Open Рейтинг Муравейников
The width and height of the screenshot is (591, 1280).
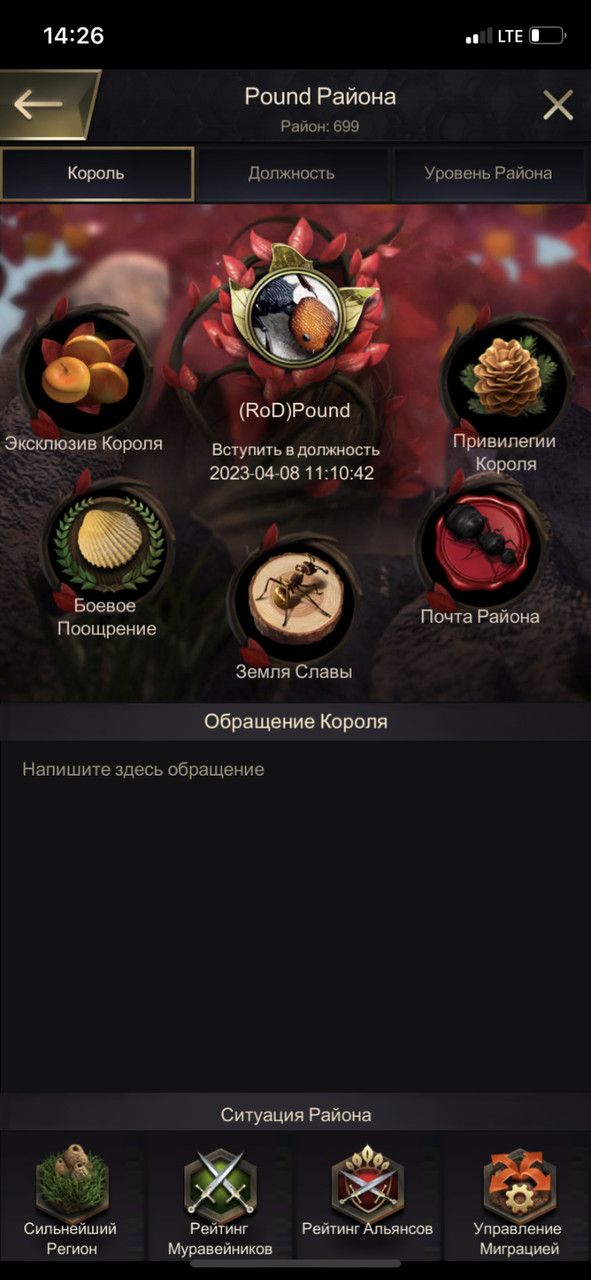coord(221,1197)
